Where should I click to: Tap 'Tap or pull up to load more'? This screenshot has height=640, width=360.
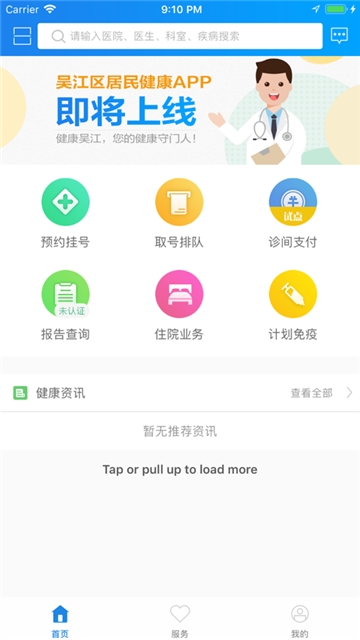tap(180, 469)
